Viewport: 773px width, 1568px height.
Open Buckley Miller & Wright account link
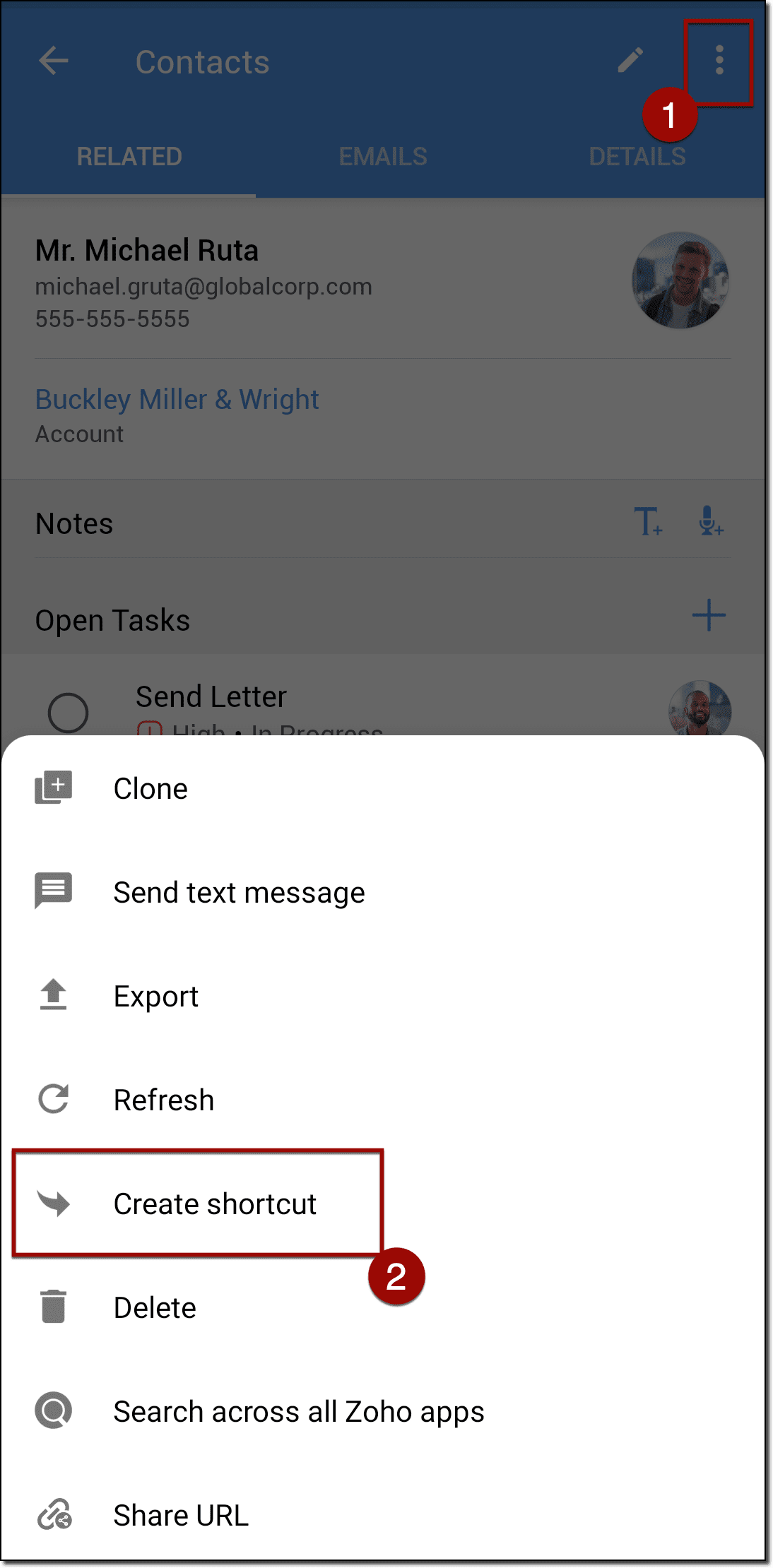point(177,400)
